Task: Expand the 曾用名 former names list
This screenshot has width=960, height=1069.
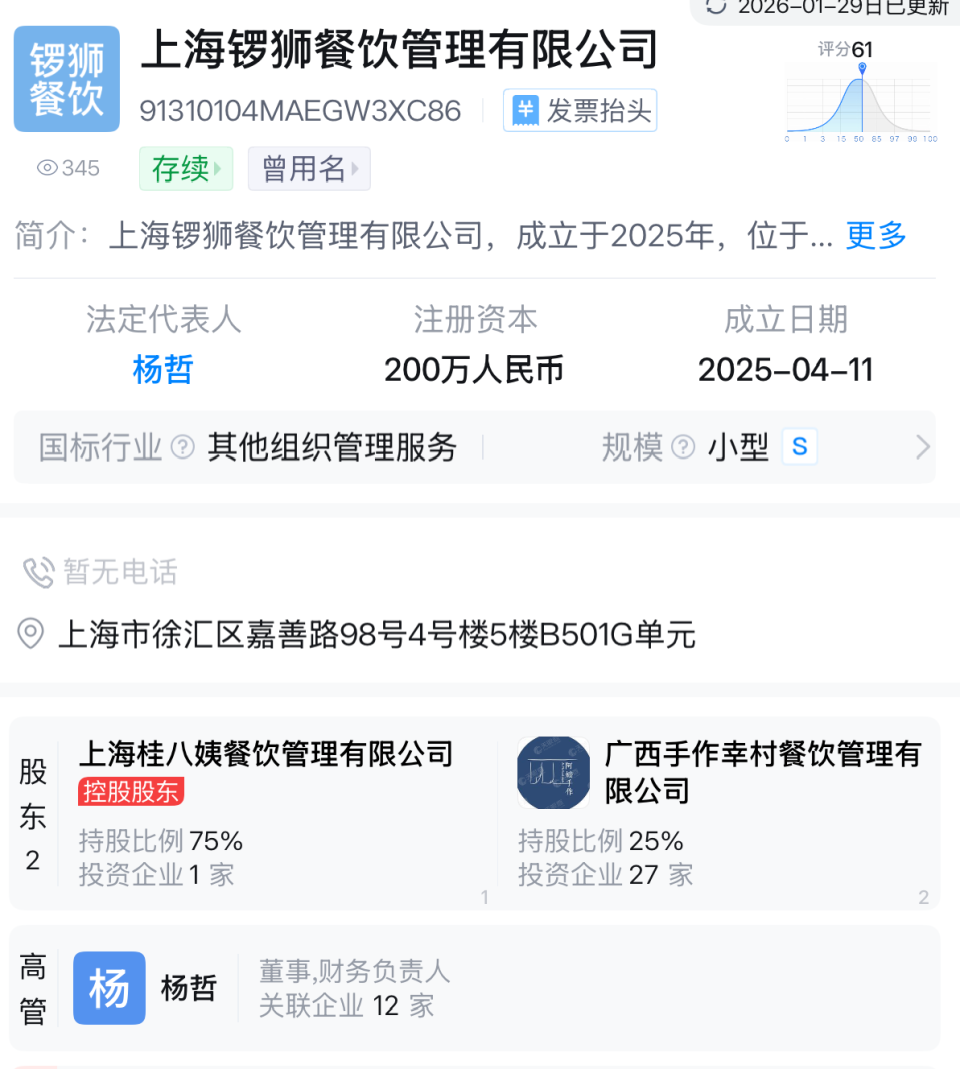Action: [309, 168]
